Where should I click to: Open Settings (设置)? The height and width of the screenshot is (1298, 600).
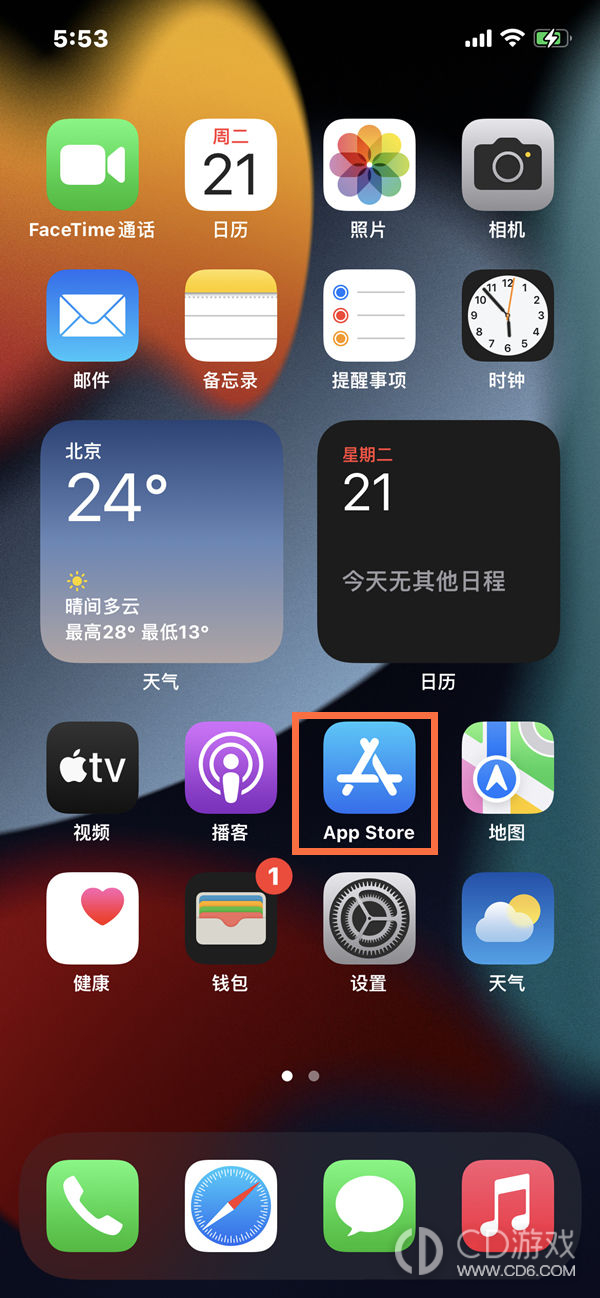tap(369, 918)
